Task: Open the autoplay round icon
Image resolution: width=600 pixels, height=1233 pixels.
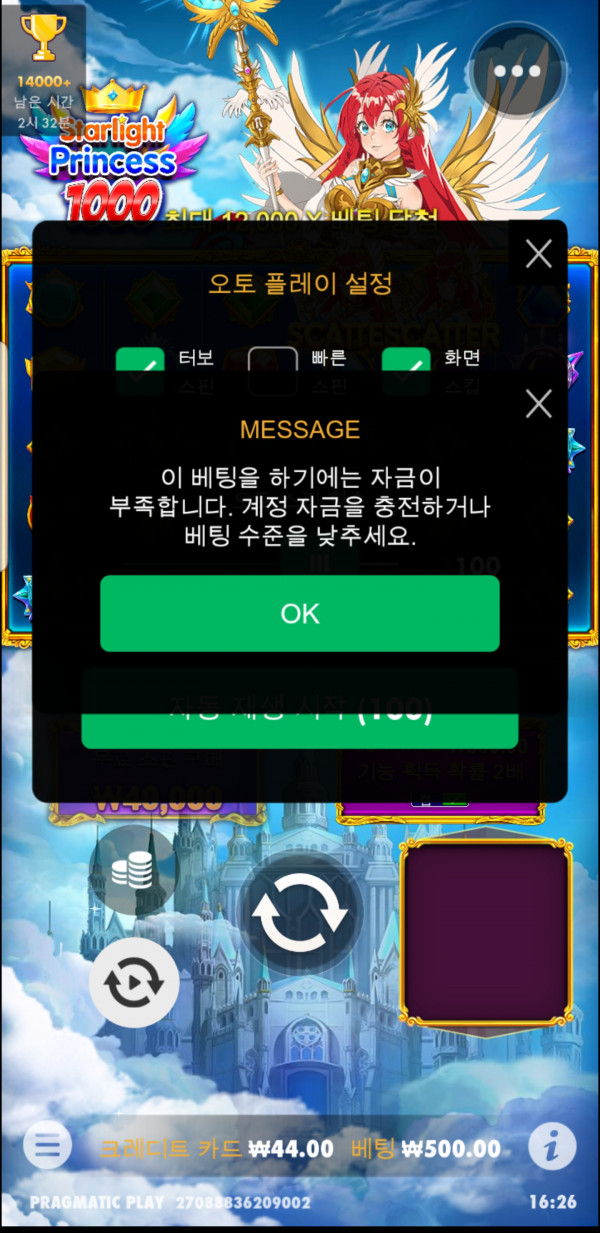Action: tap(134, 984)
